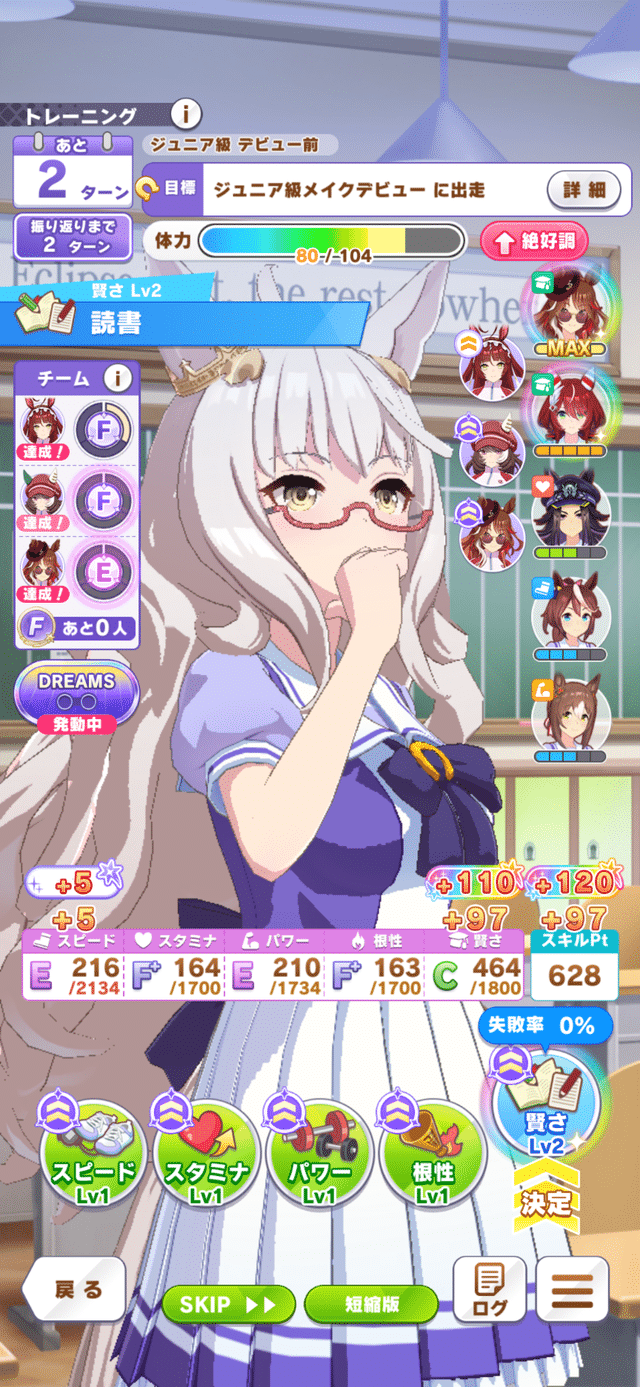Choose the パワー training
Screen dimensions: 640x1387
pyautogui.click(x=320, y=1157)
